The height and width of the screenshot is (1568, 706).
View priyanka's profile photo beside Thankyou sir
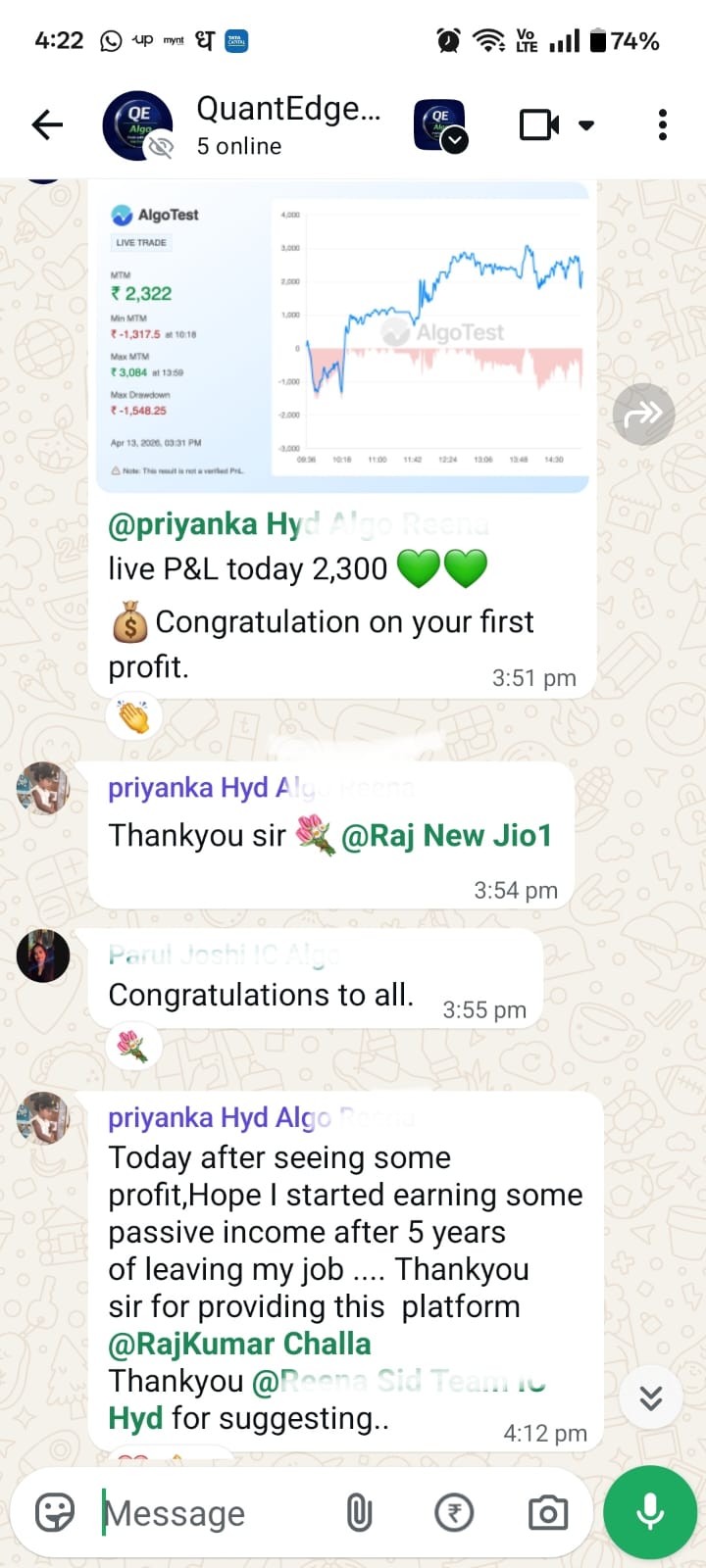(43, 788)
